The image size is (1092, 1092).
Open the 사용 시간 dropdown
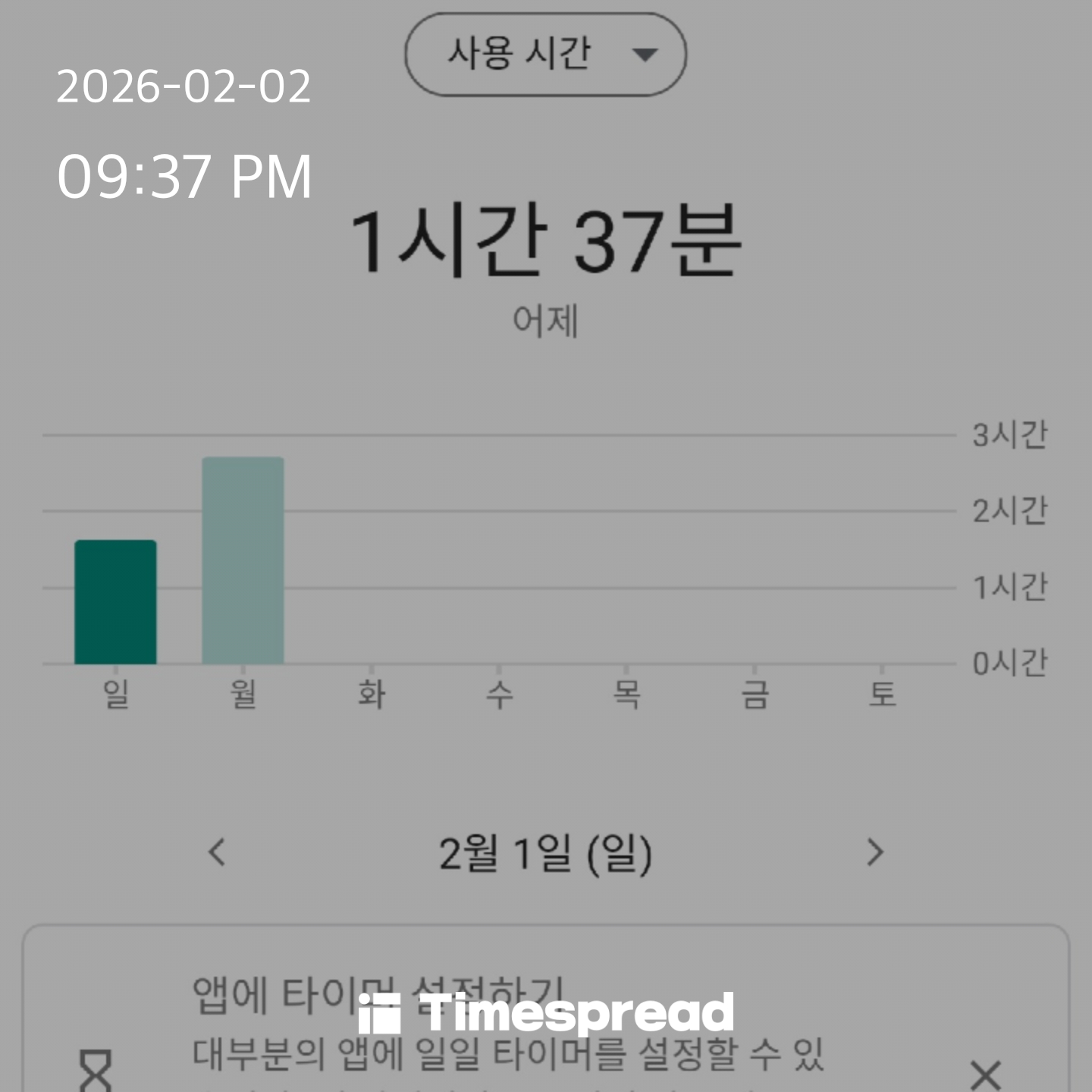(x=545, y=55)
